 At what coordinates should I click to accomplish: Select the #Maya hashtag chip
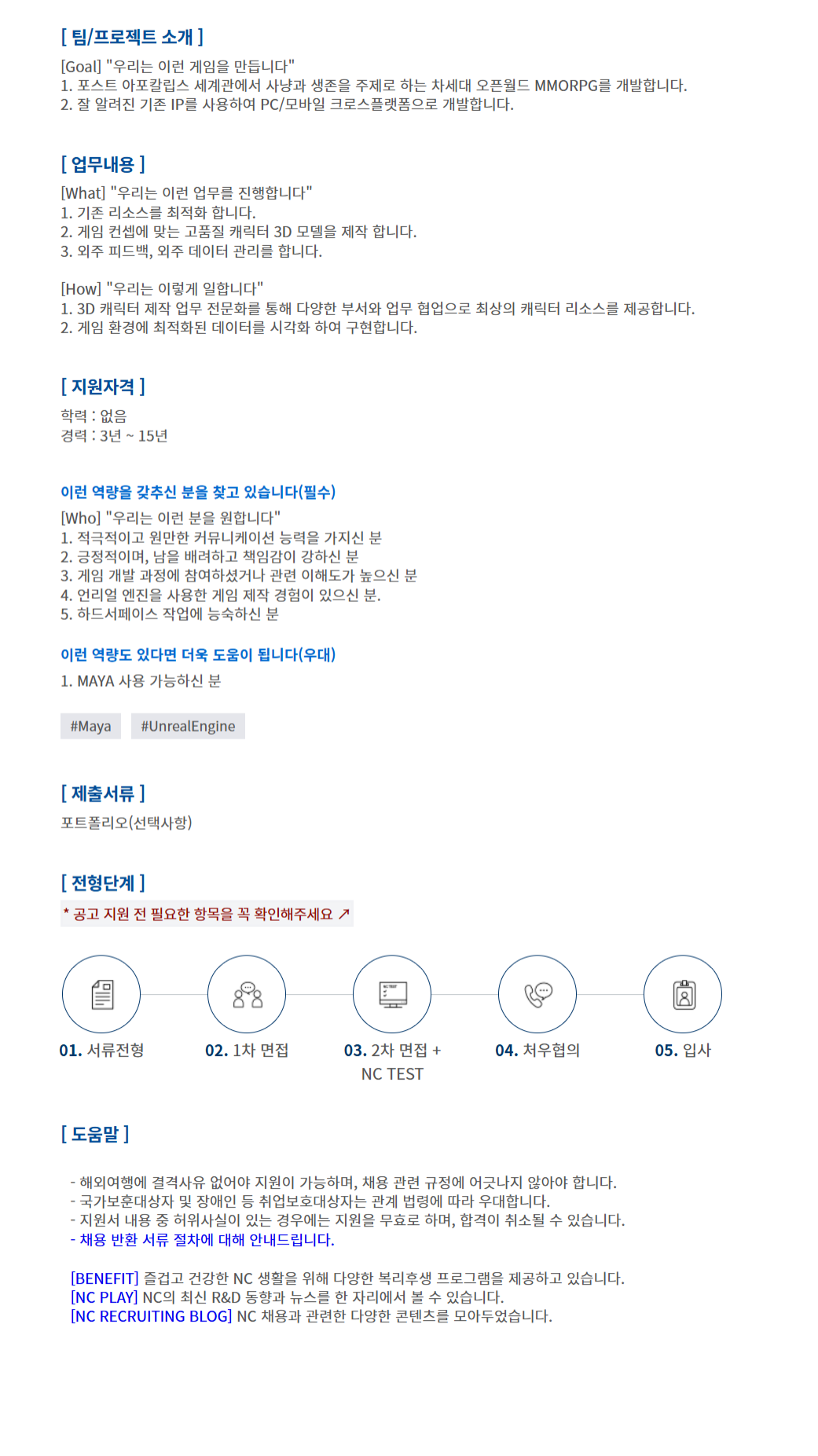[x=90, y=726]
